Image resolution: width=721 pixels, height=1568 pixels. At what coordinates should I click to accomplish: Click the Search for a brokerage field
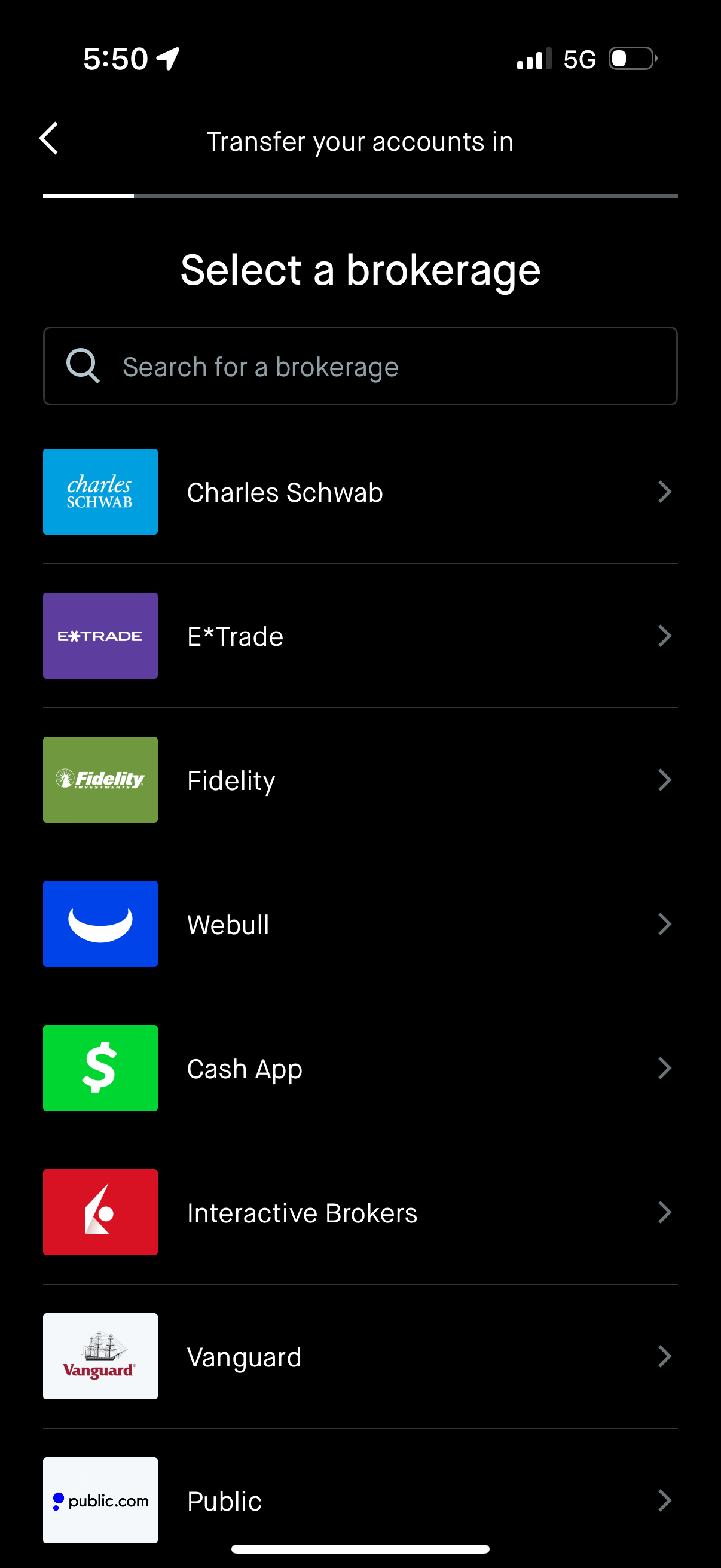coord(360,366)
